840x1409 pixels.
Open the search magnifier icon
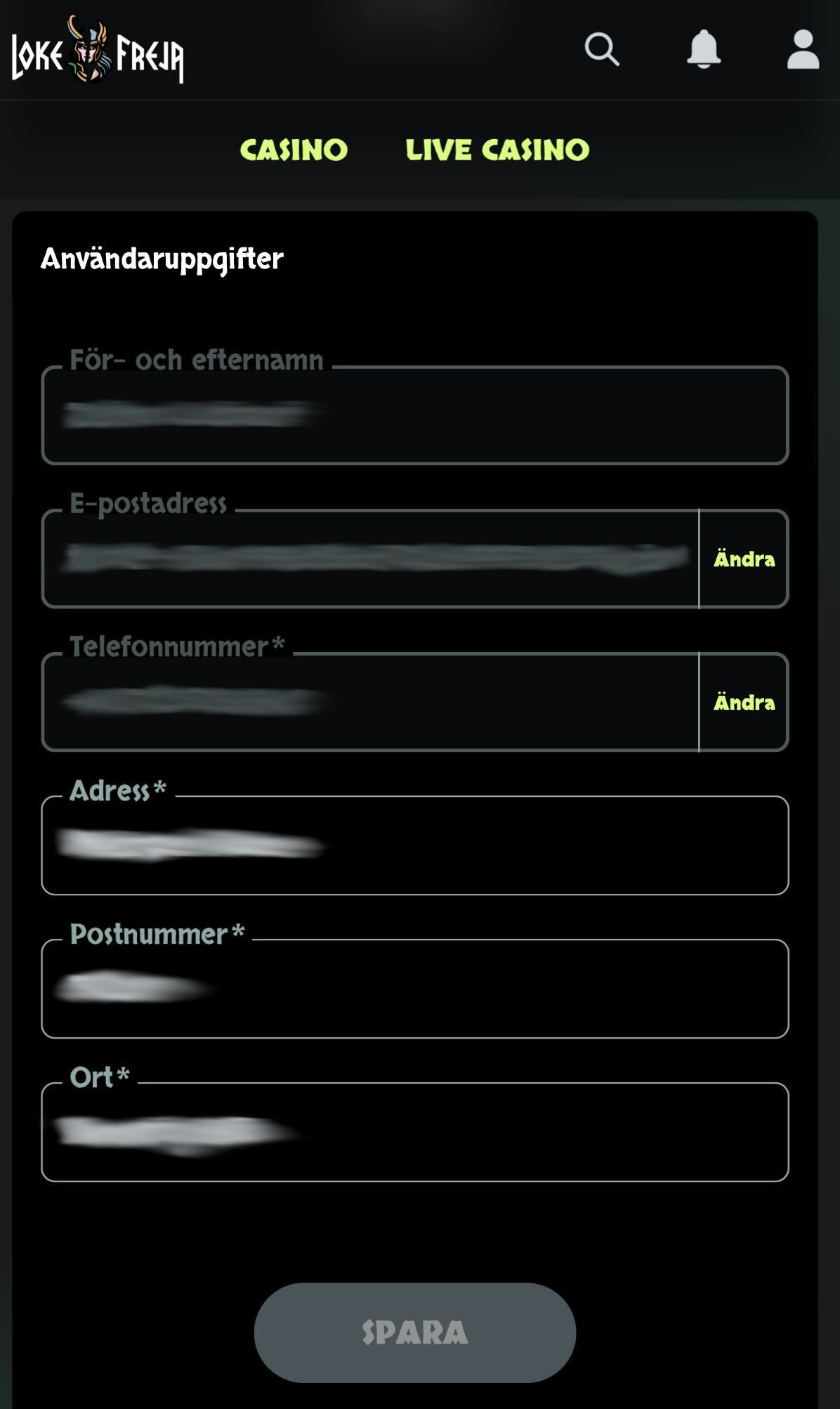pyautogui.click(x=602, y=49)
